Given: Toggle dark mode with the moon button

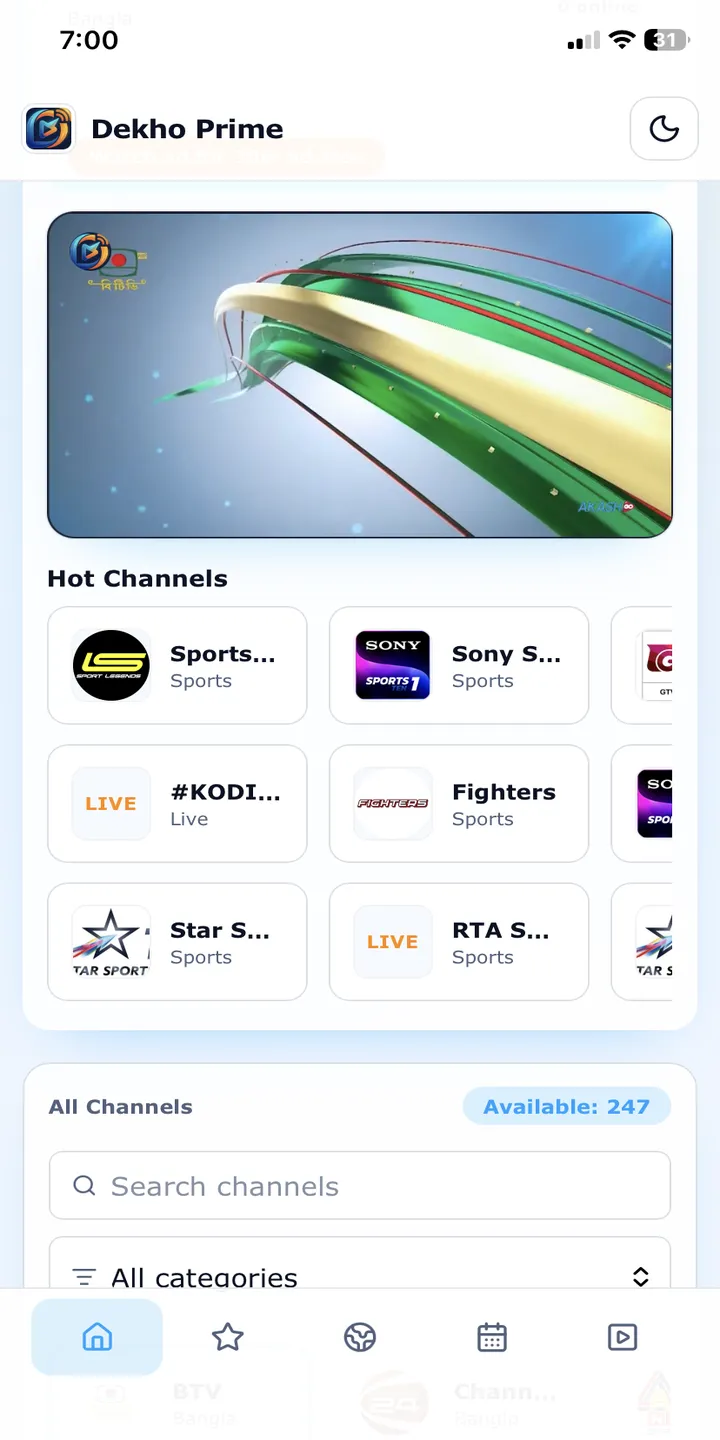Looking at the screenshot, I should (x=663, y=129).
